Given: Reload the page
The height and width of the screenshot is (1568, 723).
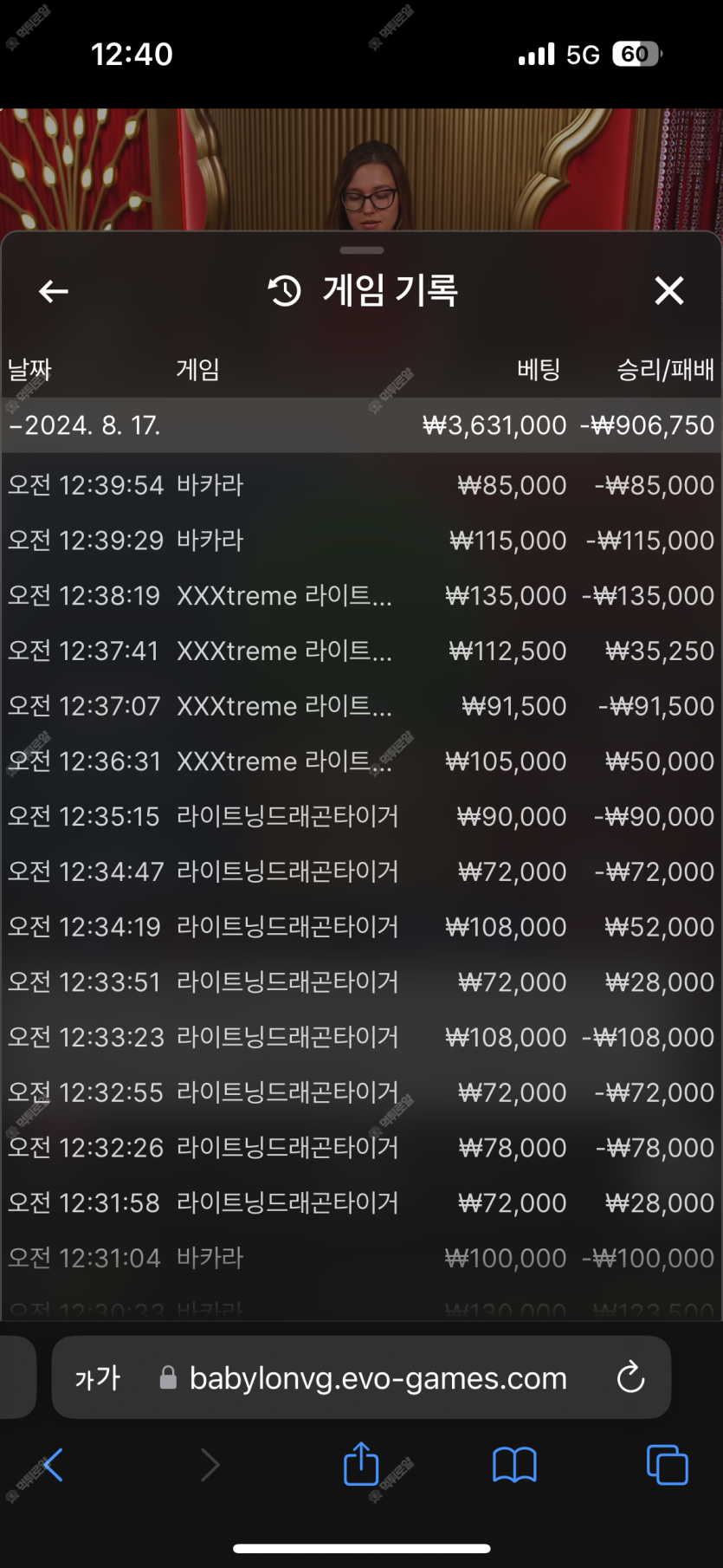Looking at the screenshot, I should tap(630, 1377).
